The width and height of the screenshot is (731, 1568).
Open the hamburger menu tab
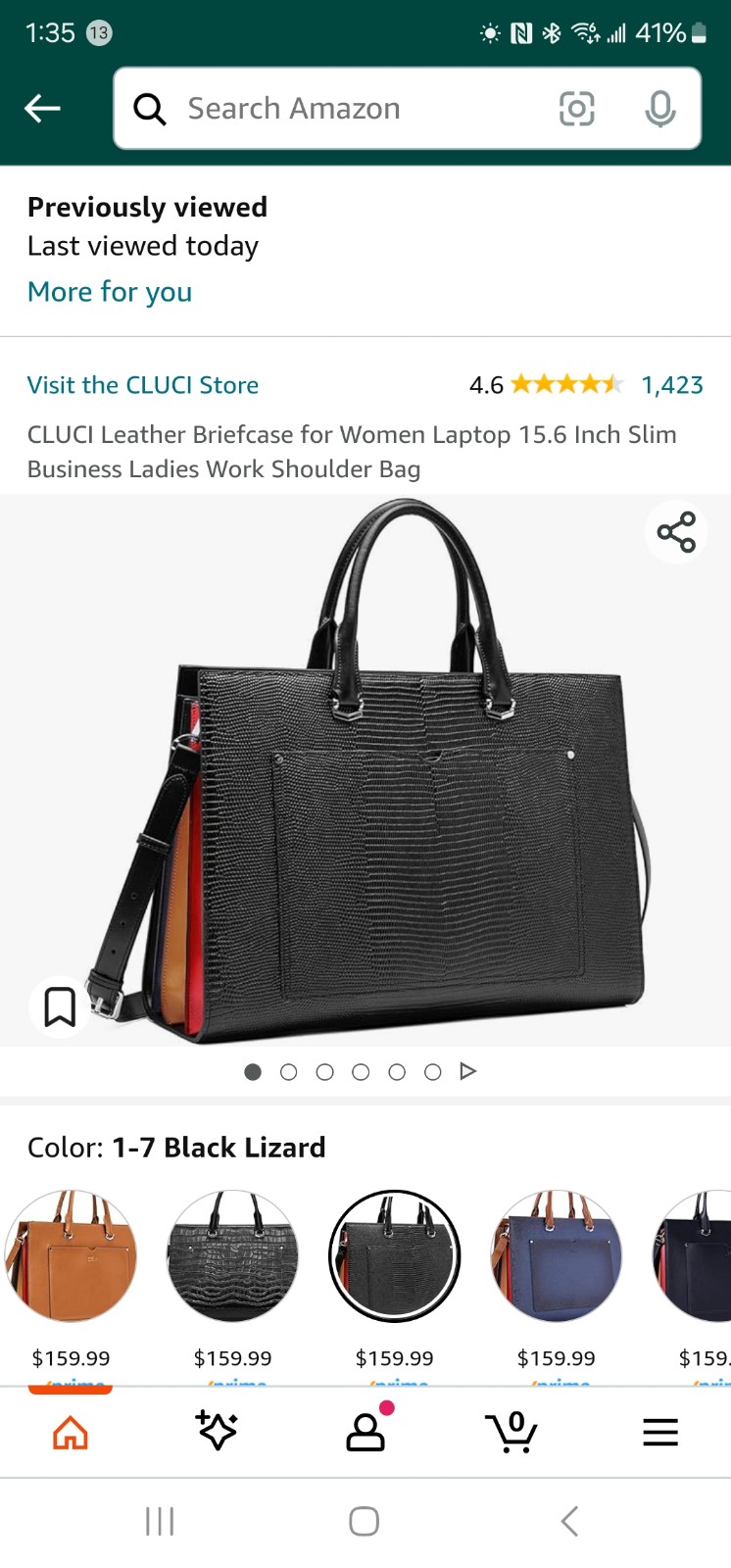660,1432
